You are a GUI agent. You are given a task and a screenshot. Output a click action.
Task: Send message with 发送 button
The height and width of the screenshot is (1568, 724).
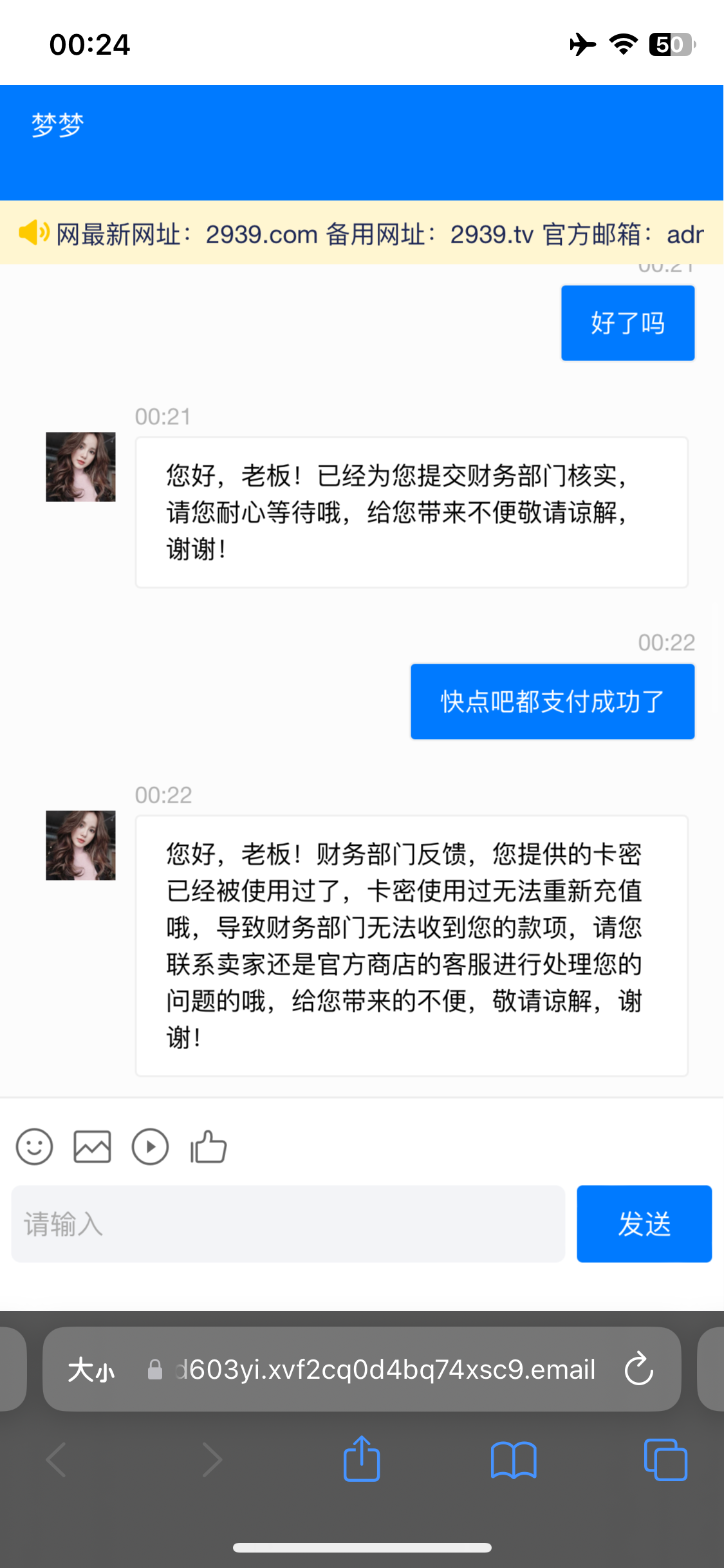point(644,1224)
